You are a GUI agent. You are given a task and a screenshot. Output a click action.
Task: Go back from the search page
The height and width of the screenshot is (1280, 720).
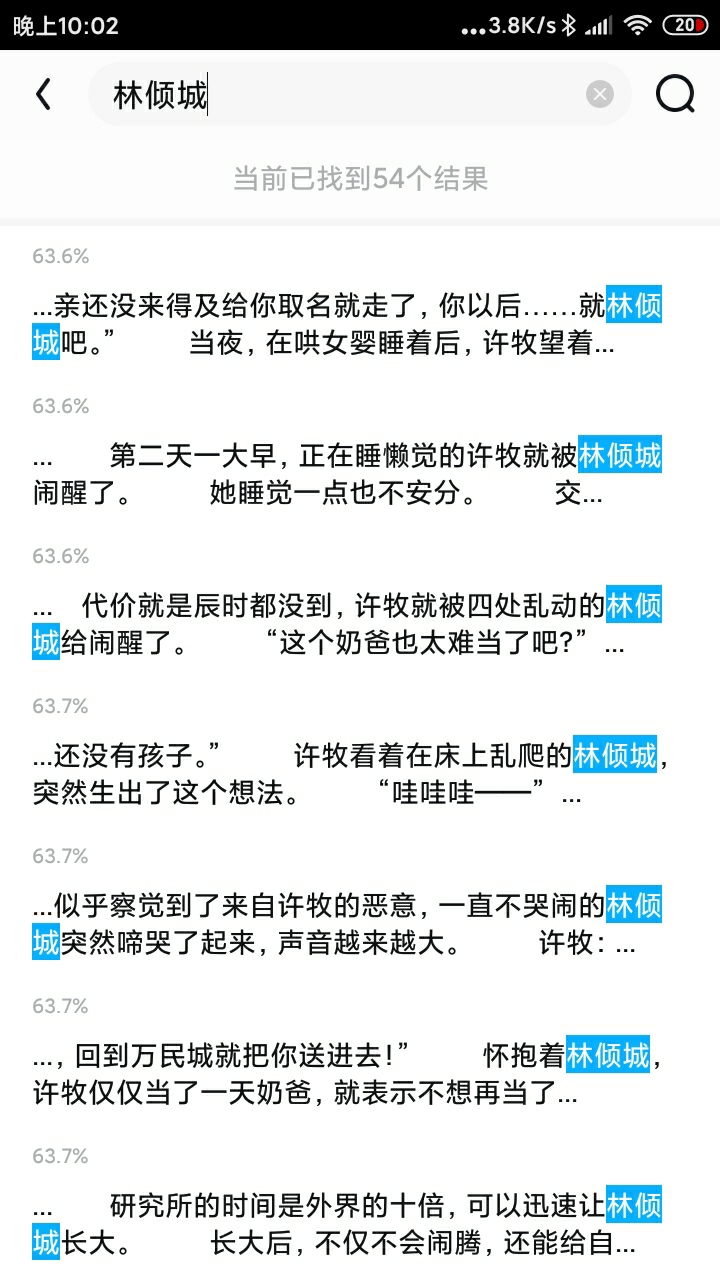[43, 95]
